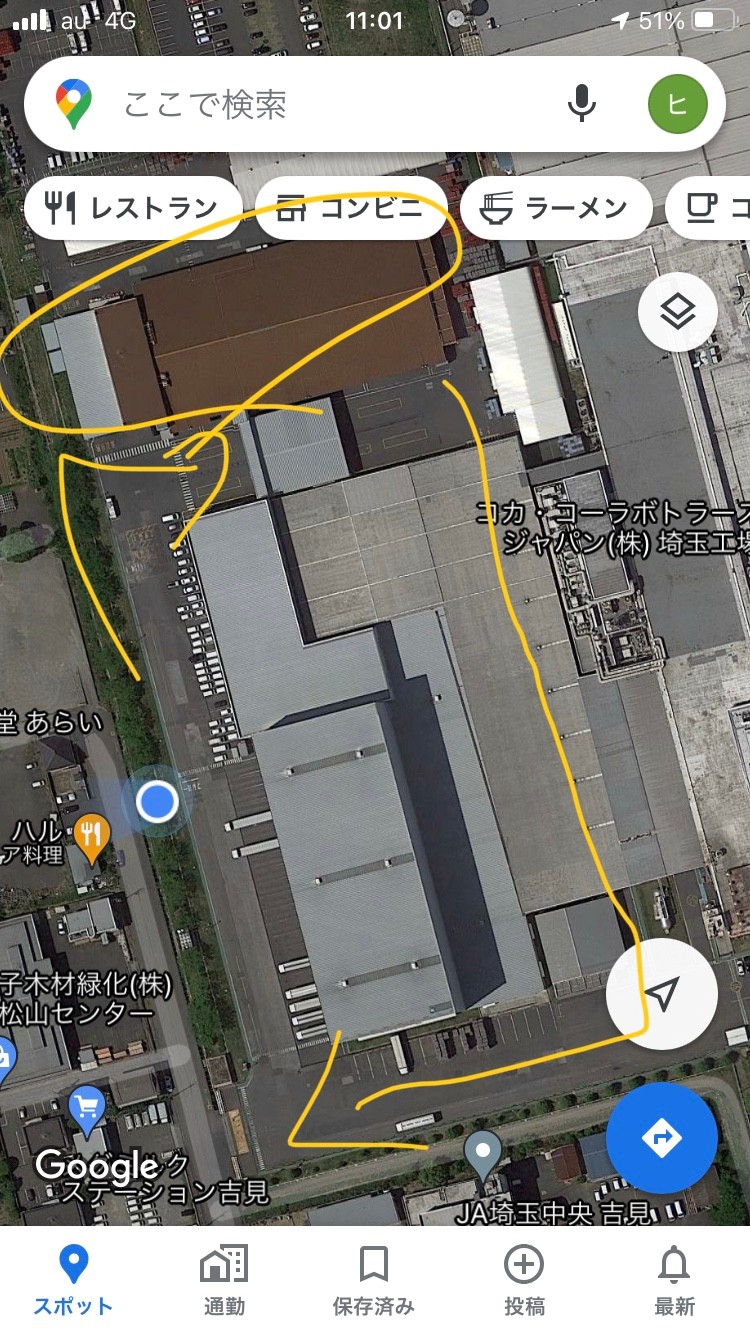Open the 投稿 tab
750x1334 pixels.
click(x=524, y=1280)
